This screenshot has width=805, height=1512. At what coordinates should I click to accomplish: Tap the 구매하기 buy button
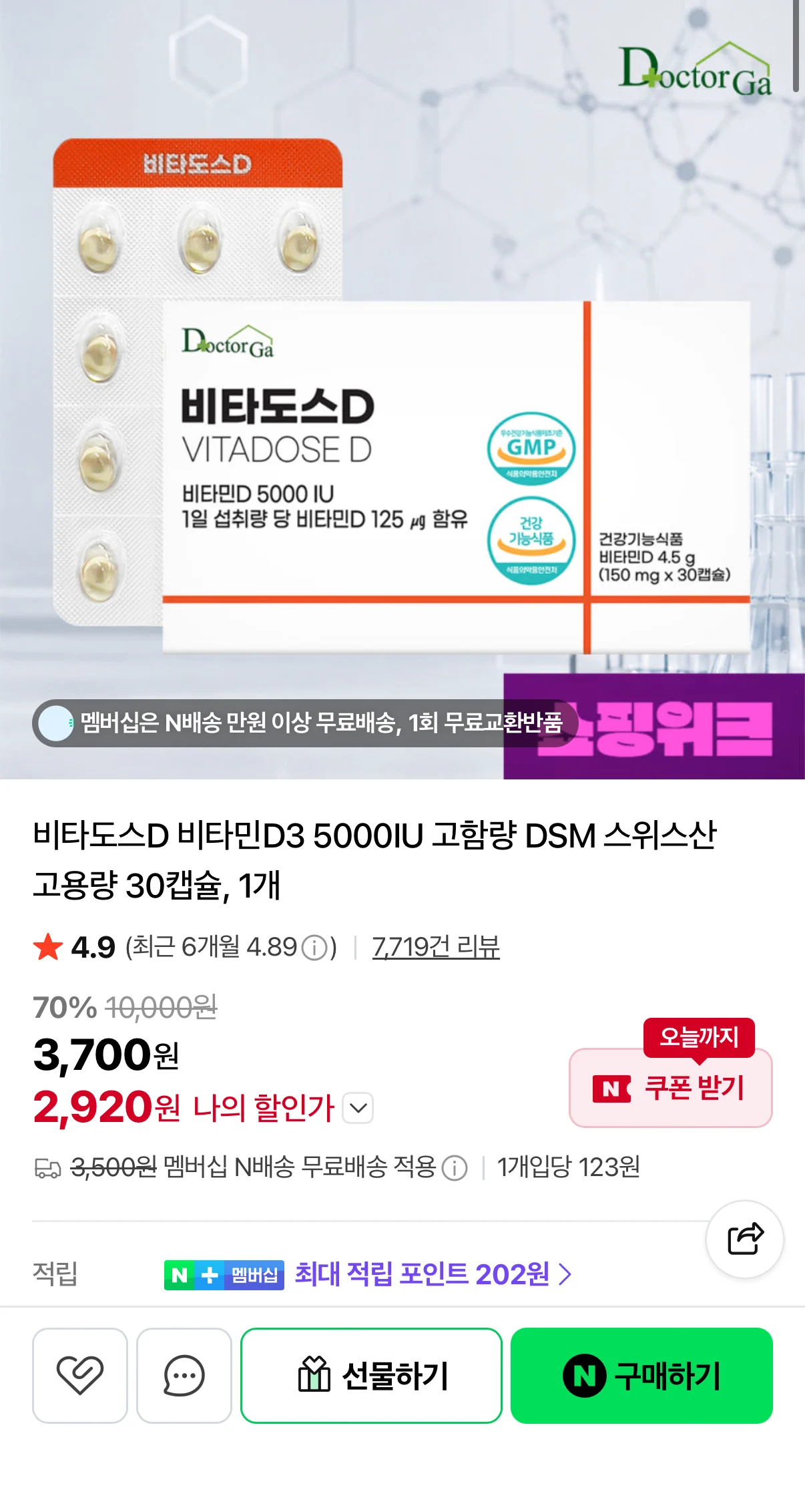(641, 1375)
